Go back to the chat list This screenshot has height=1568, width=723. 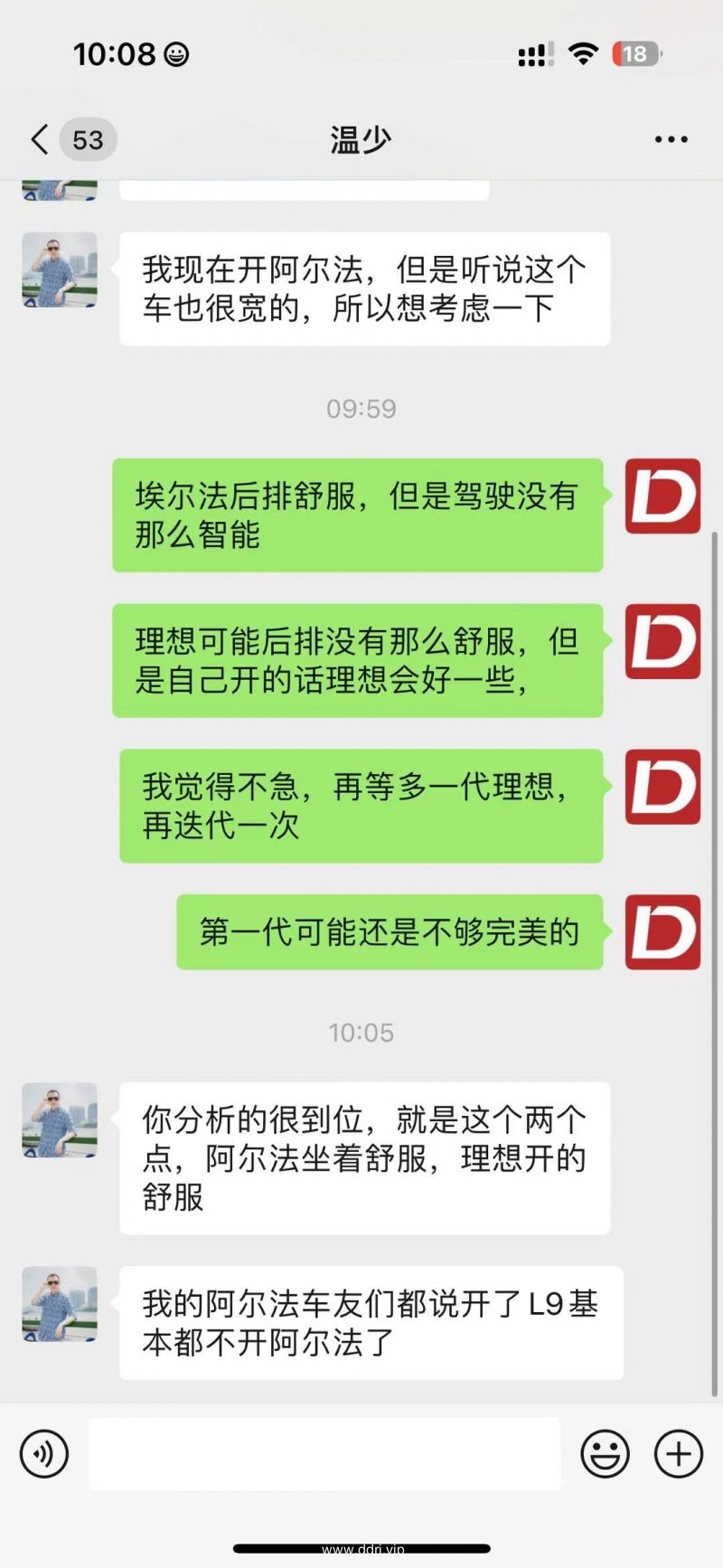coord(40,140)
